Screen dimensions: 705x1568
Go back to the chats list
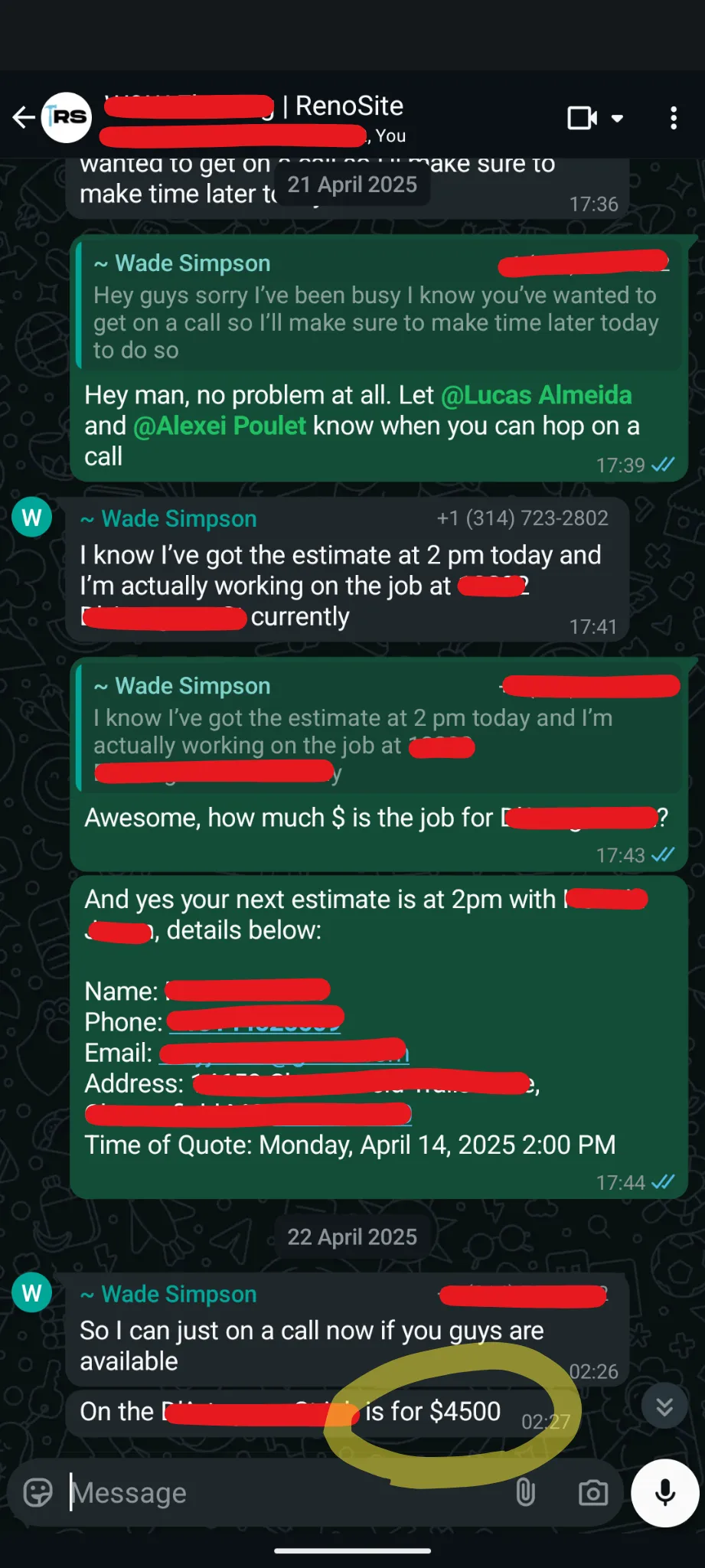click(x=24, y=118)
